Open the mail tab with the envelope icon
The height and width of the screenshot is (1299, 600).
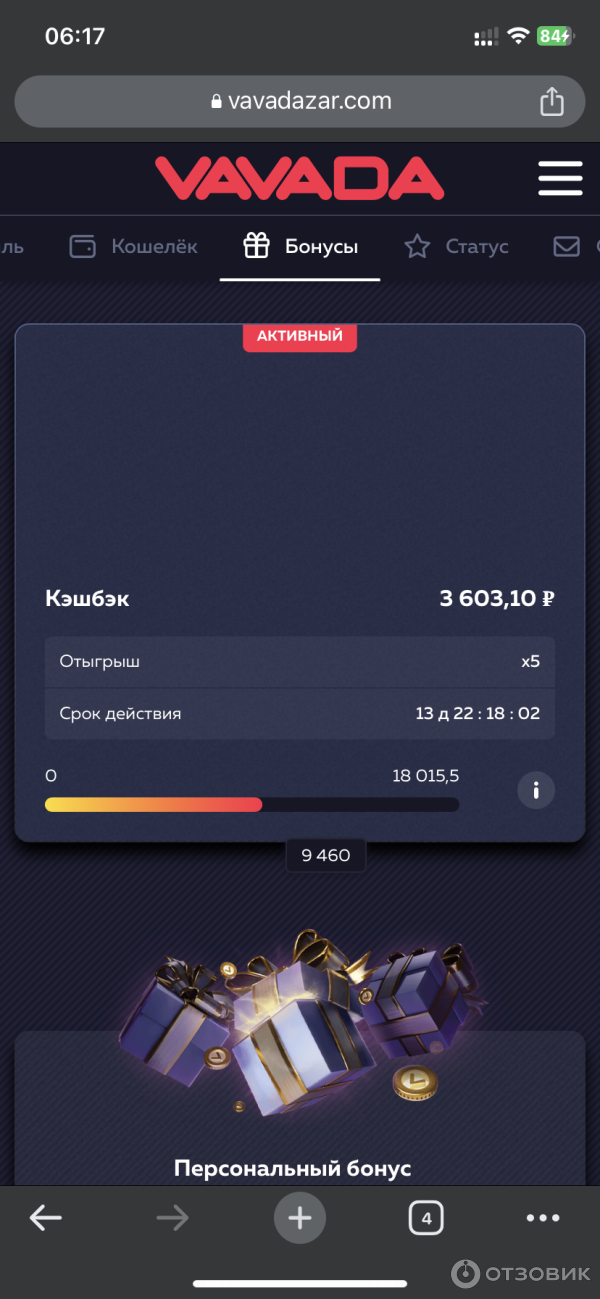[568, 246]
